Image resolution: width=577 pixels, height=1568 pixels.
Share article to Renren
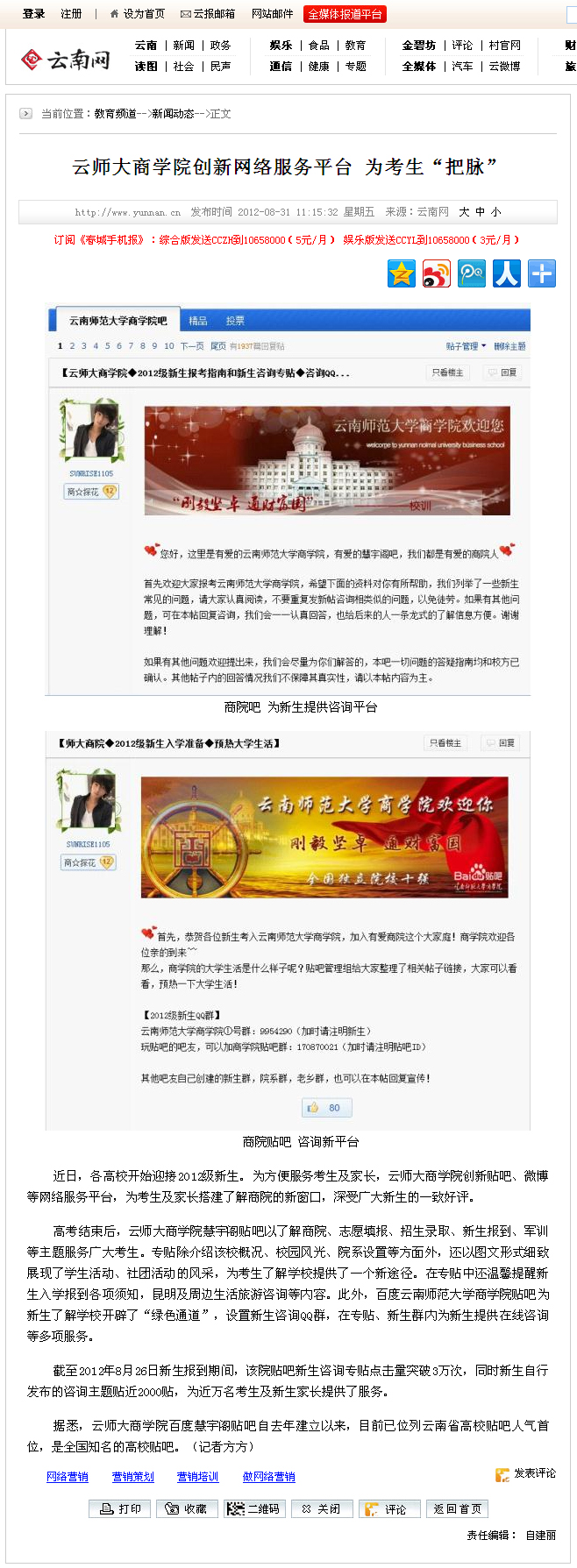coord(506,273)
